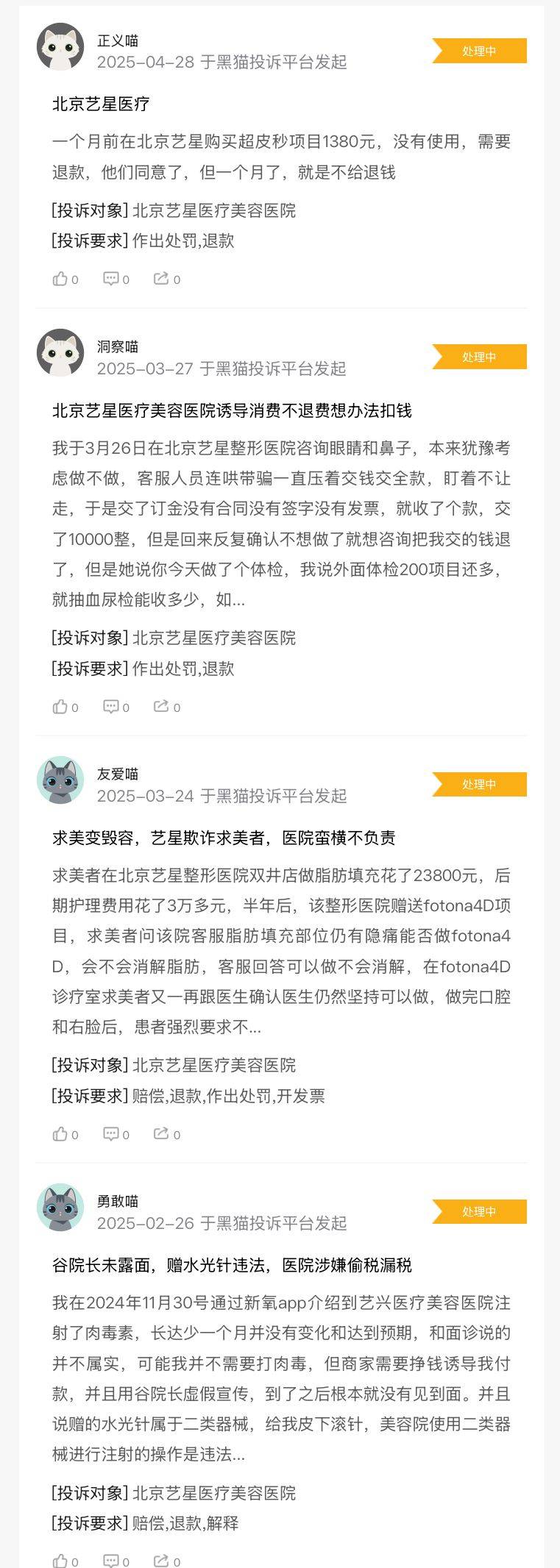Like 洞察喵's complaint post
This screenshot has width=560, height=1568.
click(61, 707)
